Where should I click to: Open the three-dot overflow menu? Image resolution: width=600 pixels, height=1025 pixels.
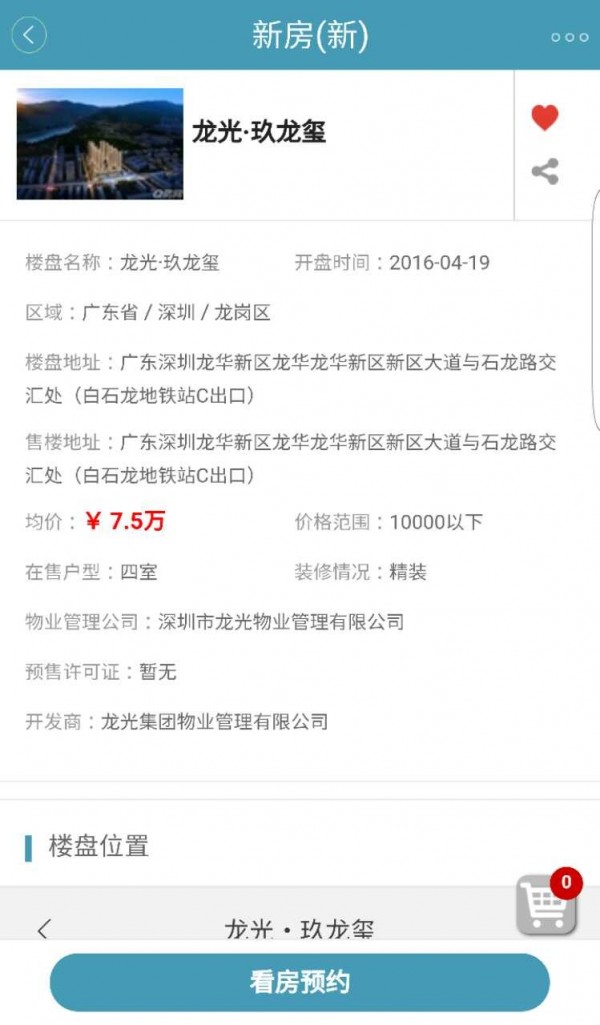pyautogui.click(x=569, y=37)
